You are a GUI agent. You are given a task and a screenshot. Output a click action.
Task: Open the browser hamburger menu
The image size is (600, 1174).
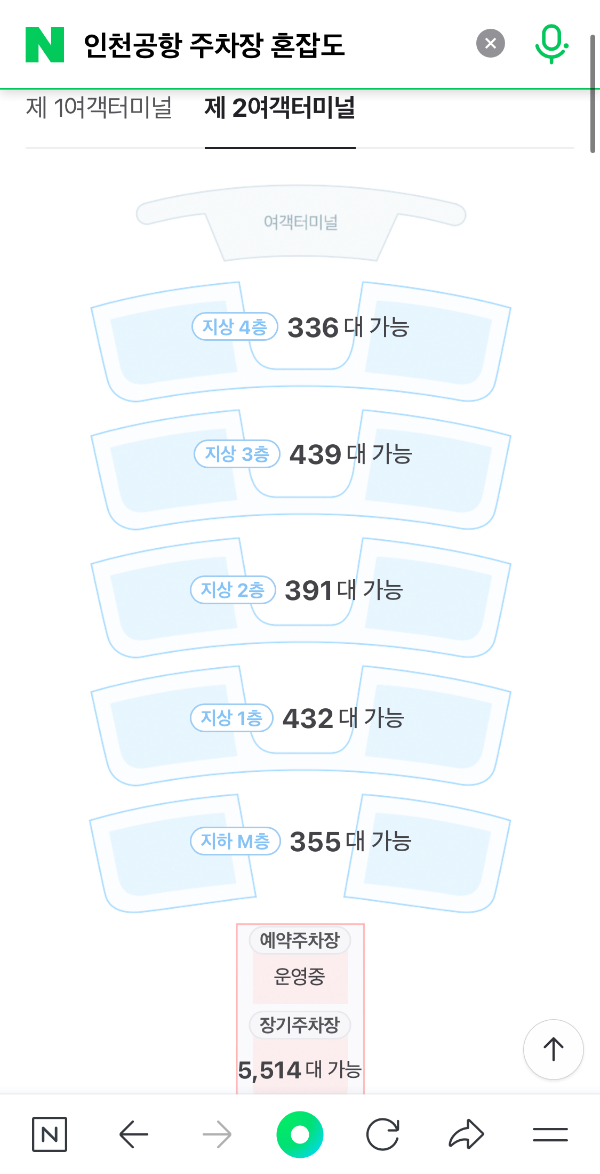tap(551, 1135)
